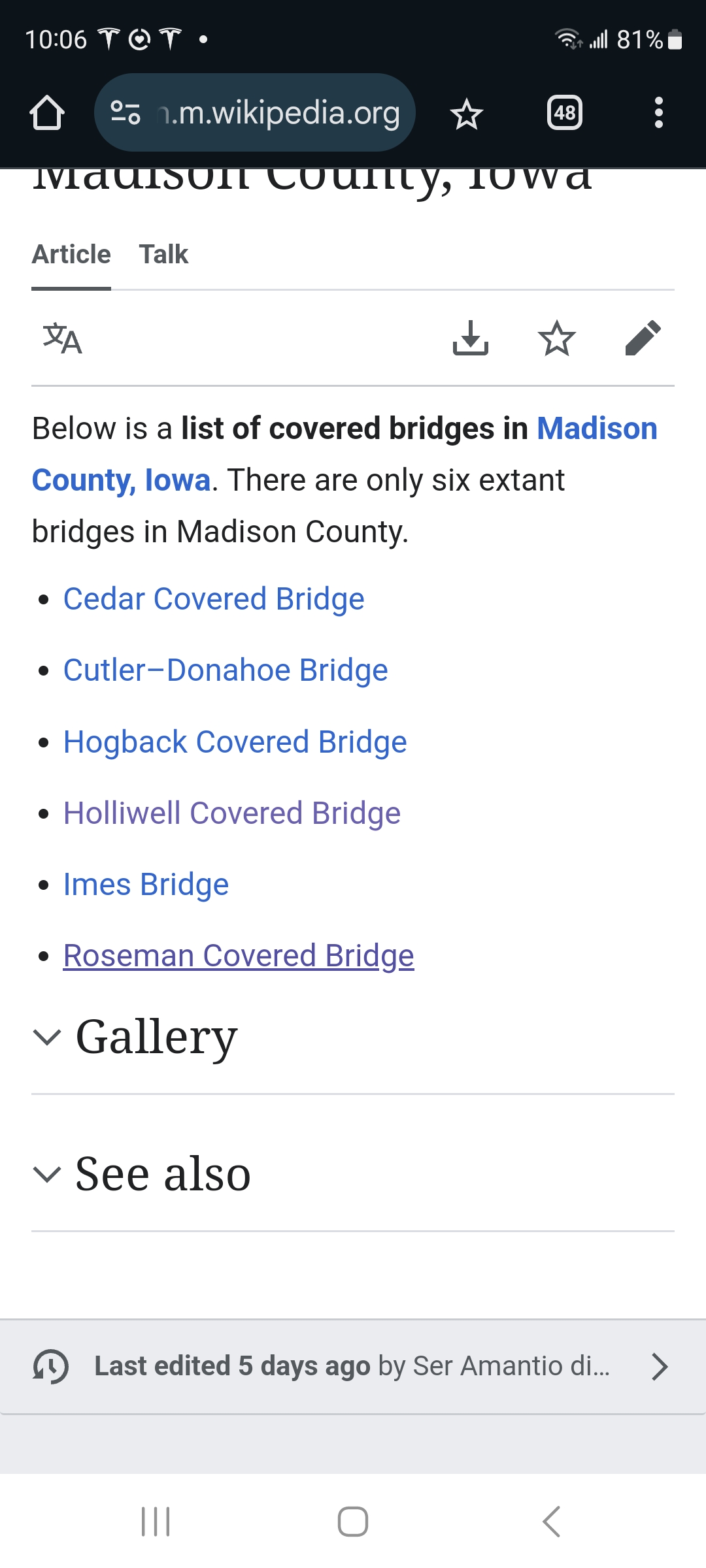Open the Cutler–Donahoe Bridge article
The image size is (706, 1568).
point(226,670)
